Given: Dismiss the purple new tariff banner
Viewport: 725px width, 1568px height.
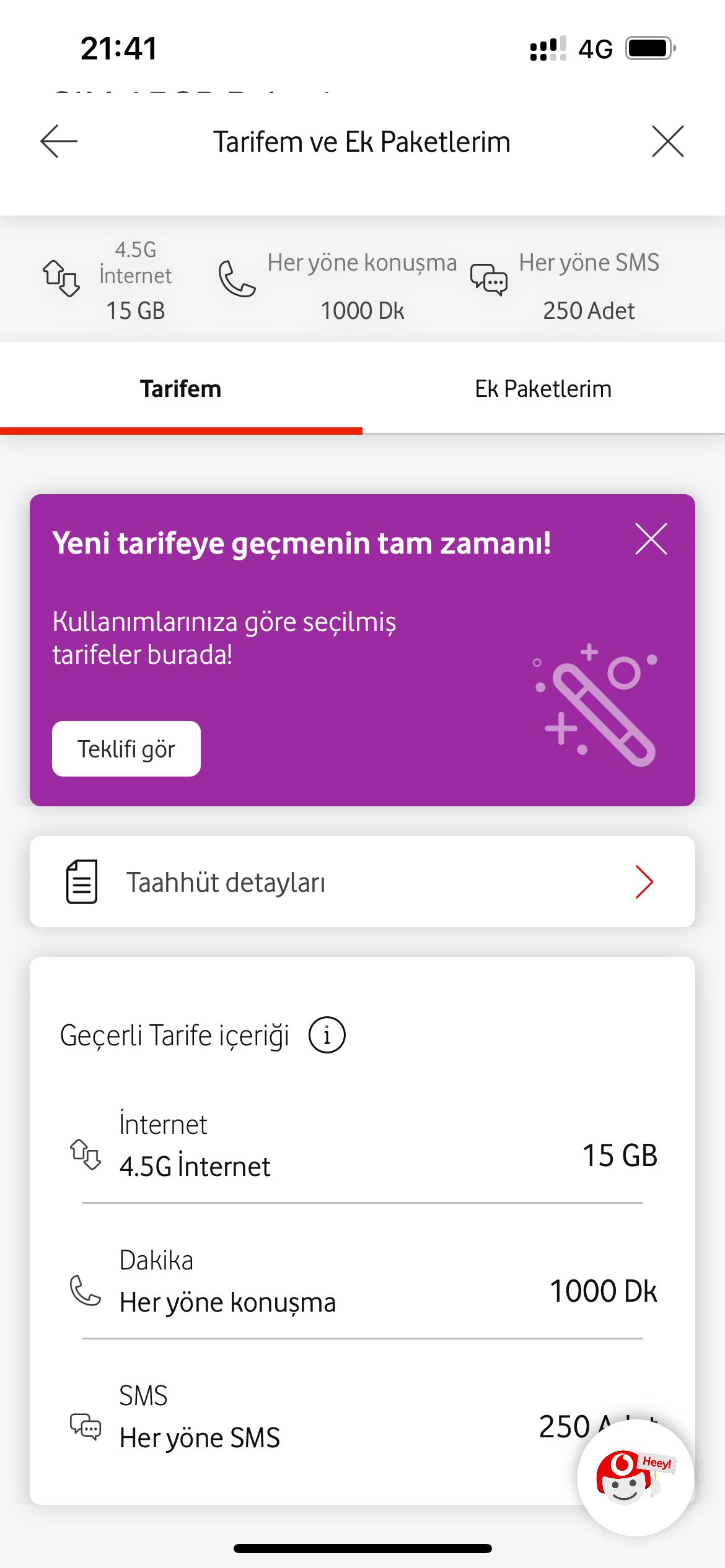Looking at the screenshot, I should [651, 539].
